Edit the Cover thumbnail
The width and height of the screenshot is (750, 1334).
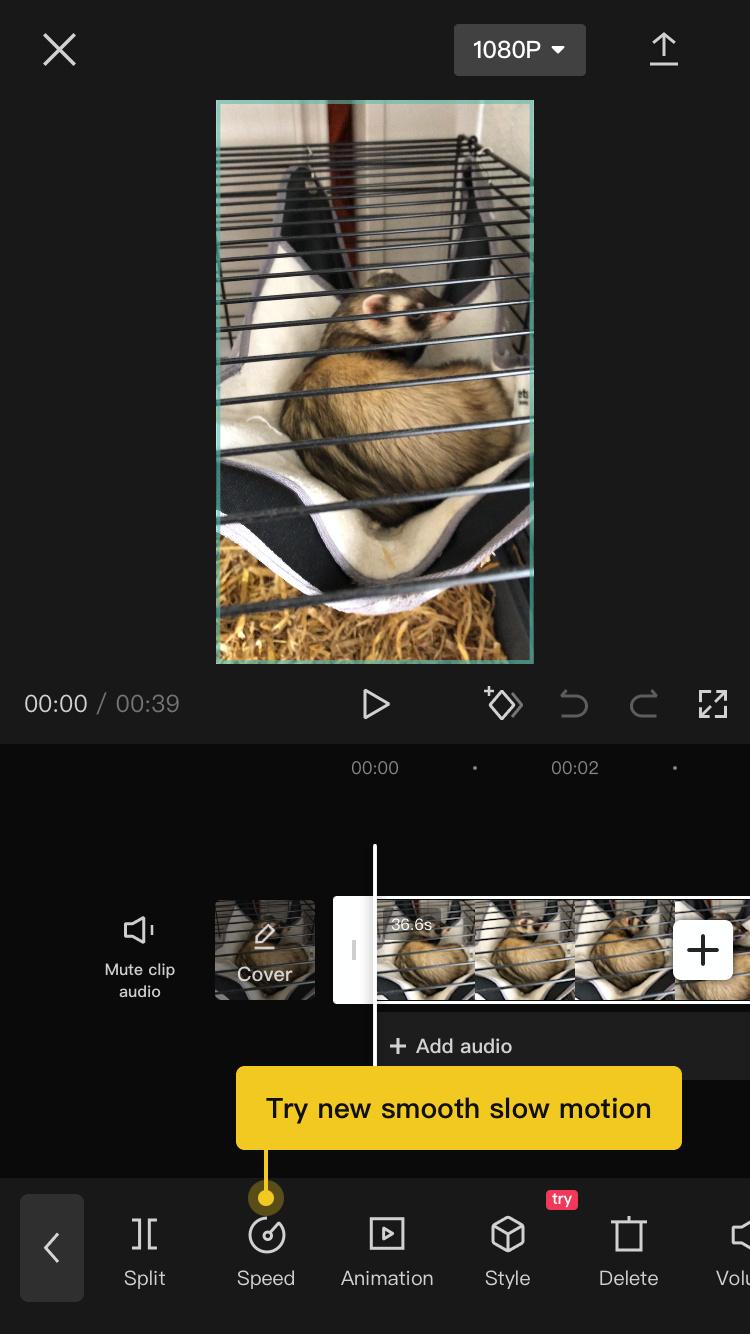pyautogui.click(x=265, y=950)
